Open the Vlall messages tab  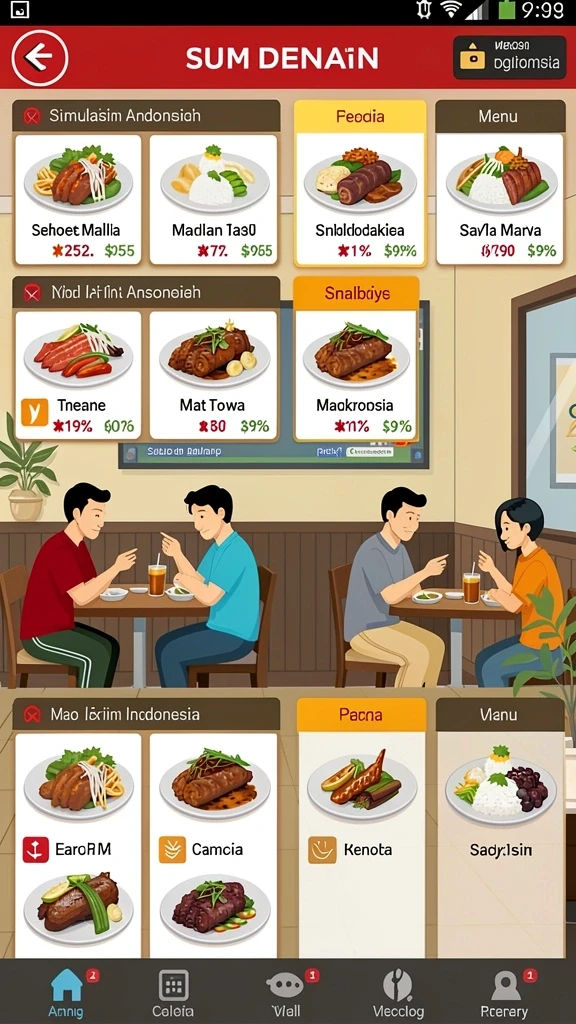tap(287, 993)
